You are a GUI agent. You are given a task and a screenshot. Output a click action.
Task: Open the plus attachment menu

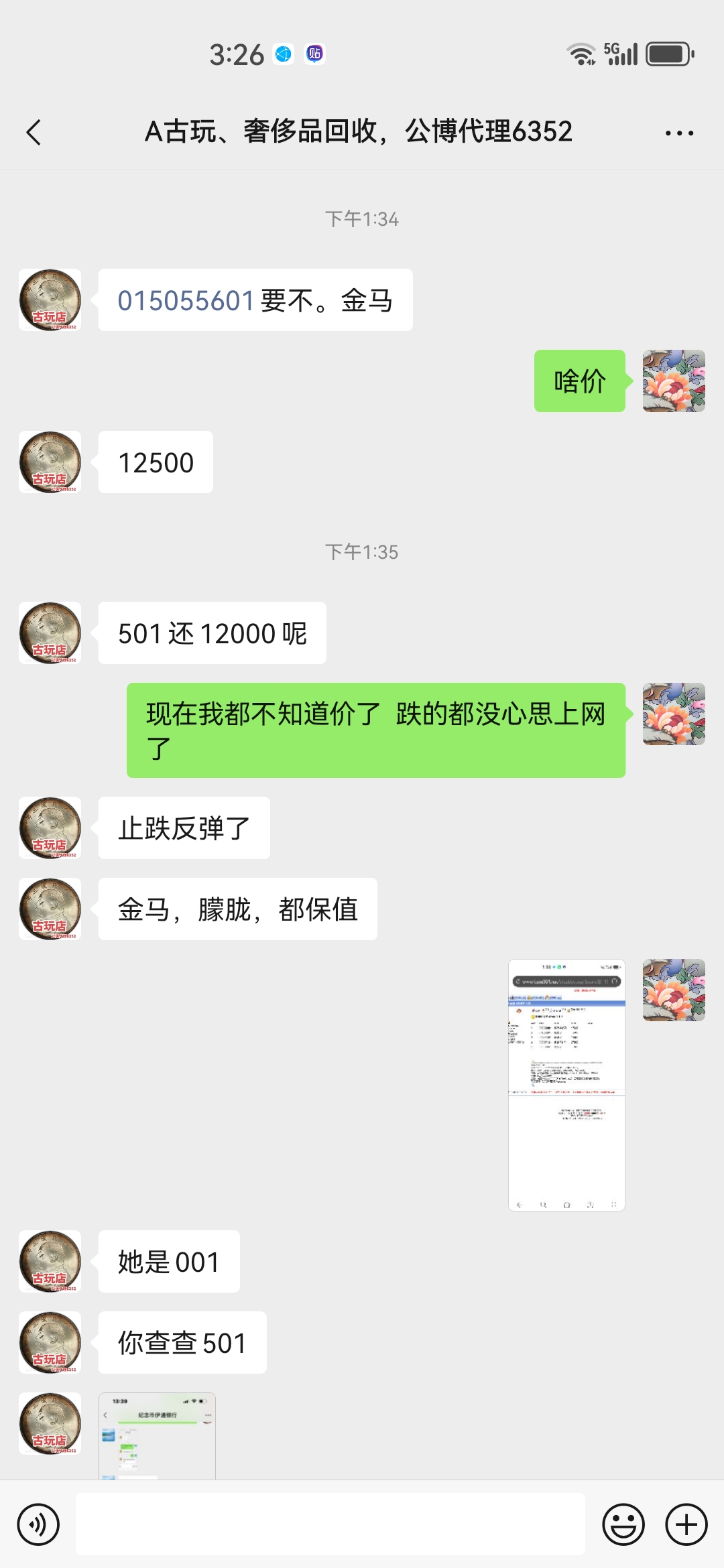(x=686, y=1524)
